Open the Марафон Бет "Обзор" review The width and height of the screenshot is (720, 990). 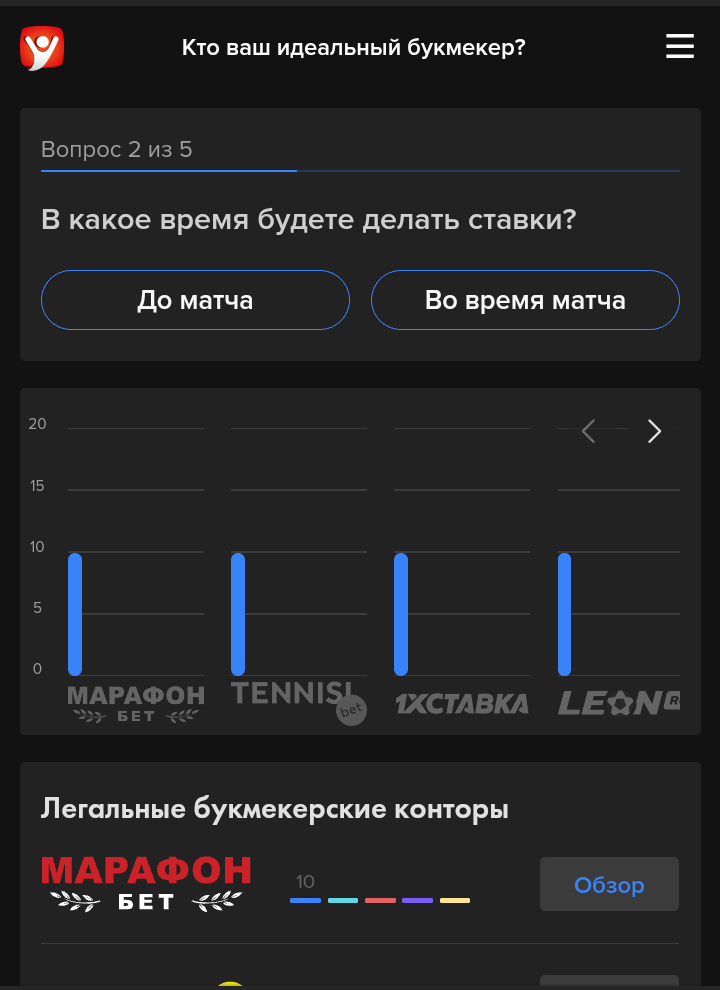609,884
